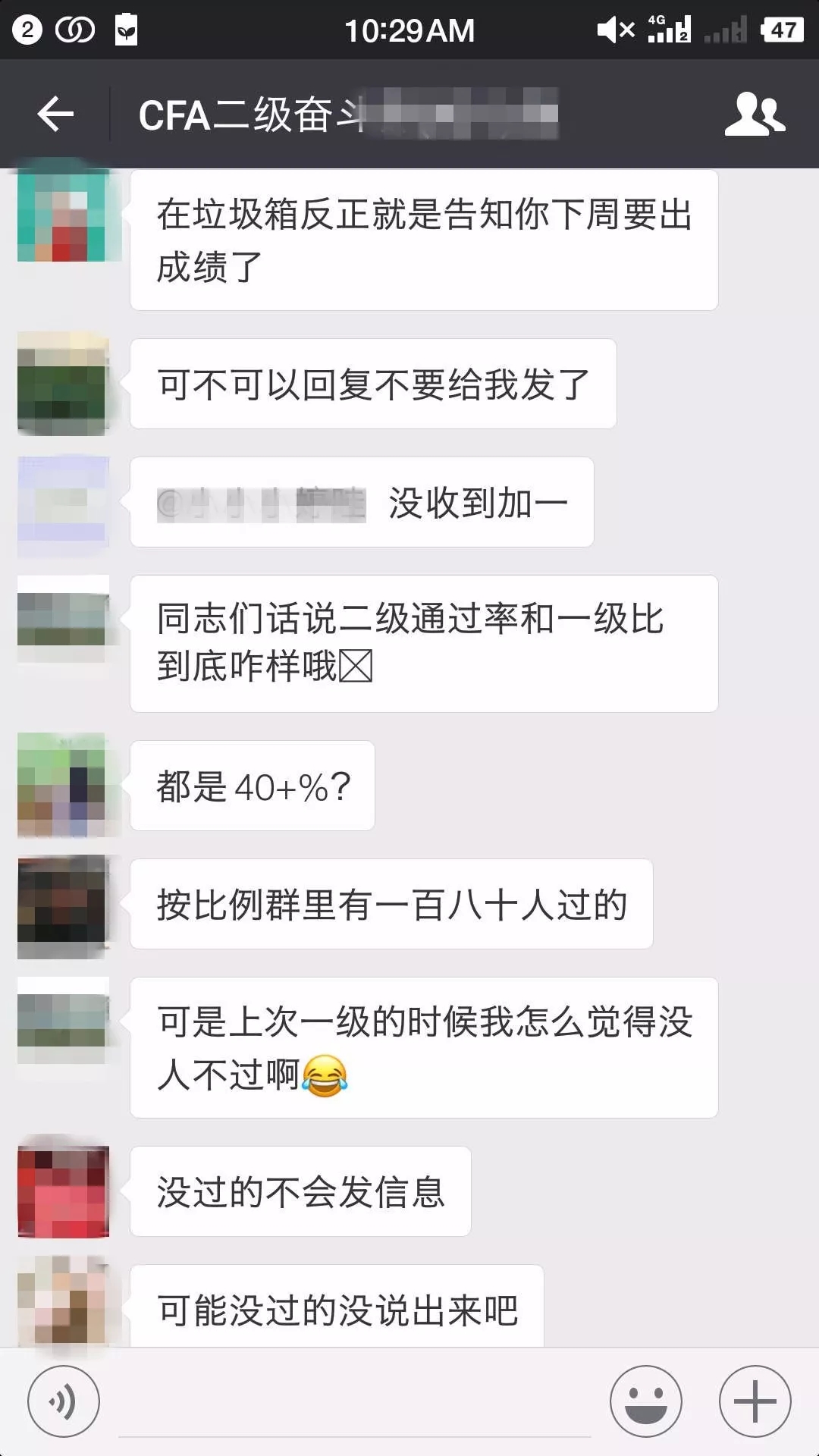Open the plus attachment menu
The image size is (819, 1456).
pyautogui.click(x=753, y=1401)
